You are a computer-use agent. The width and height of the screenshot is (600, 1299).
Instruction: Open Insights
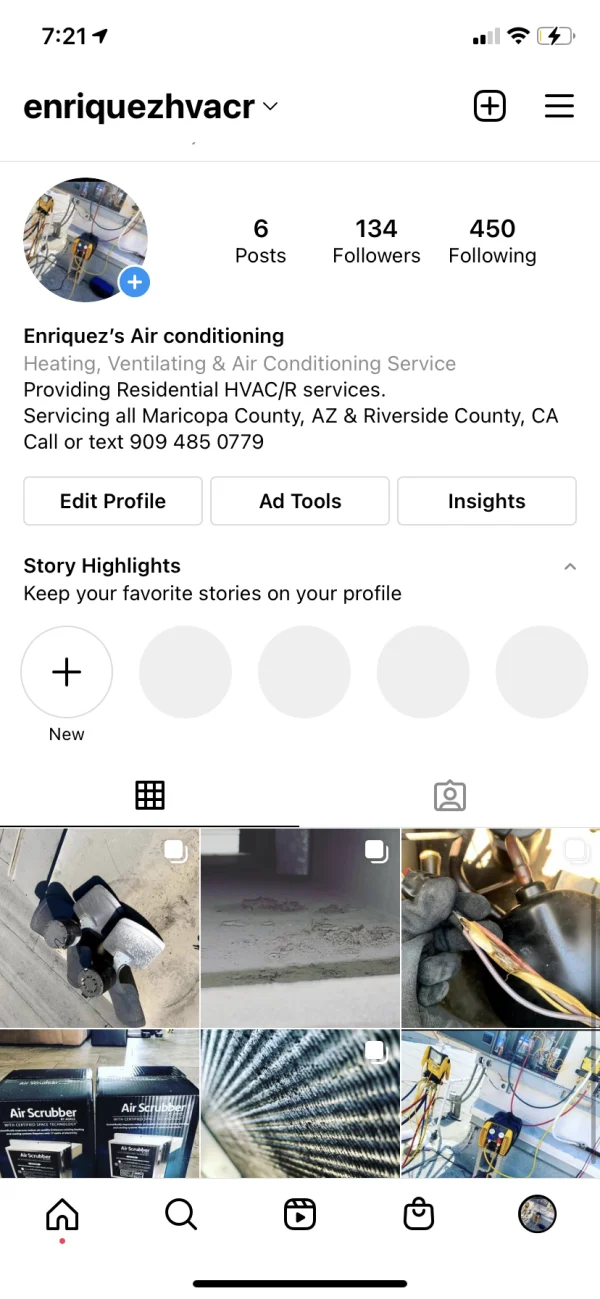(486, 501)
